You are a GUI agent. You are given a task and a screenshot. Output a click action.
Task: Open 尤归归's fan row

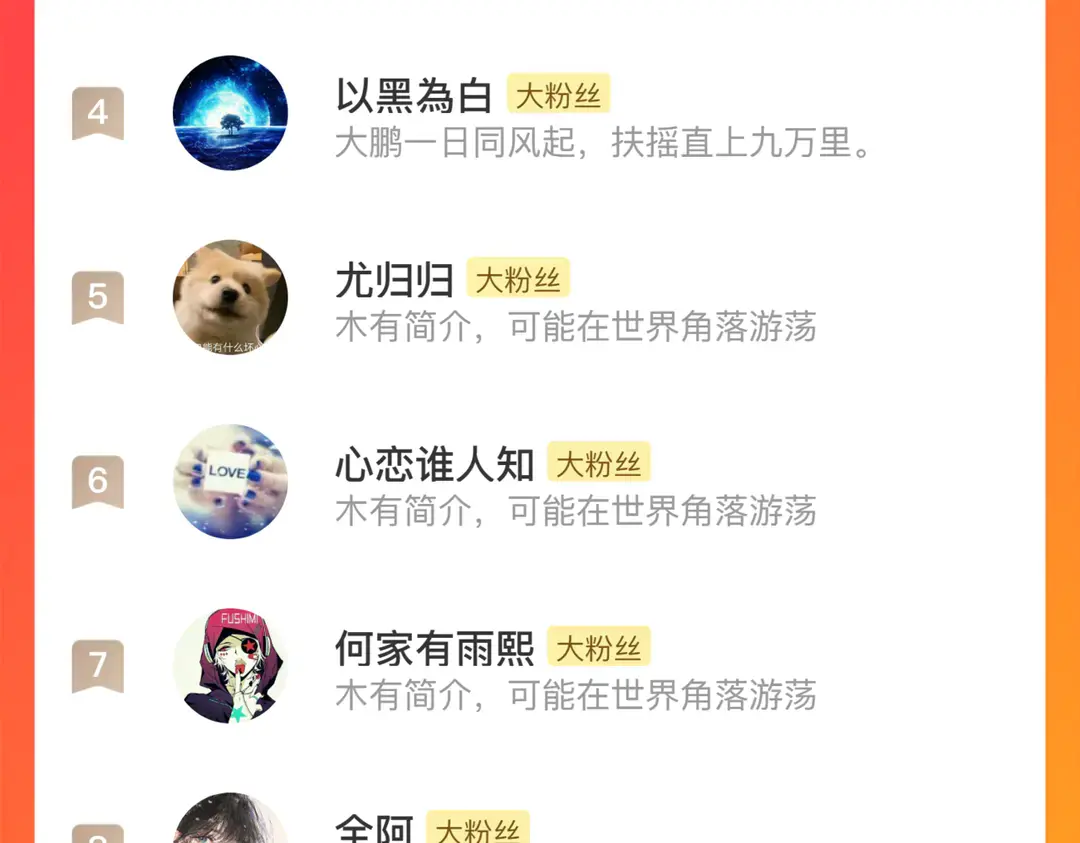pyautogui.click(x=540, y=298)
